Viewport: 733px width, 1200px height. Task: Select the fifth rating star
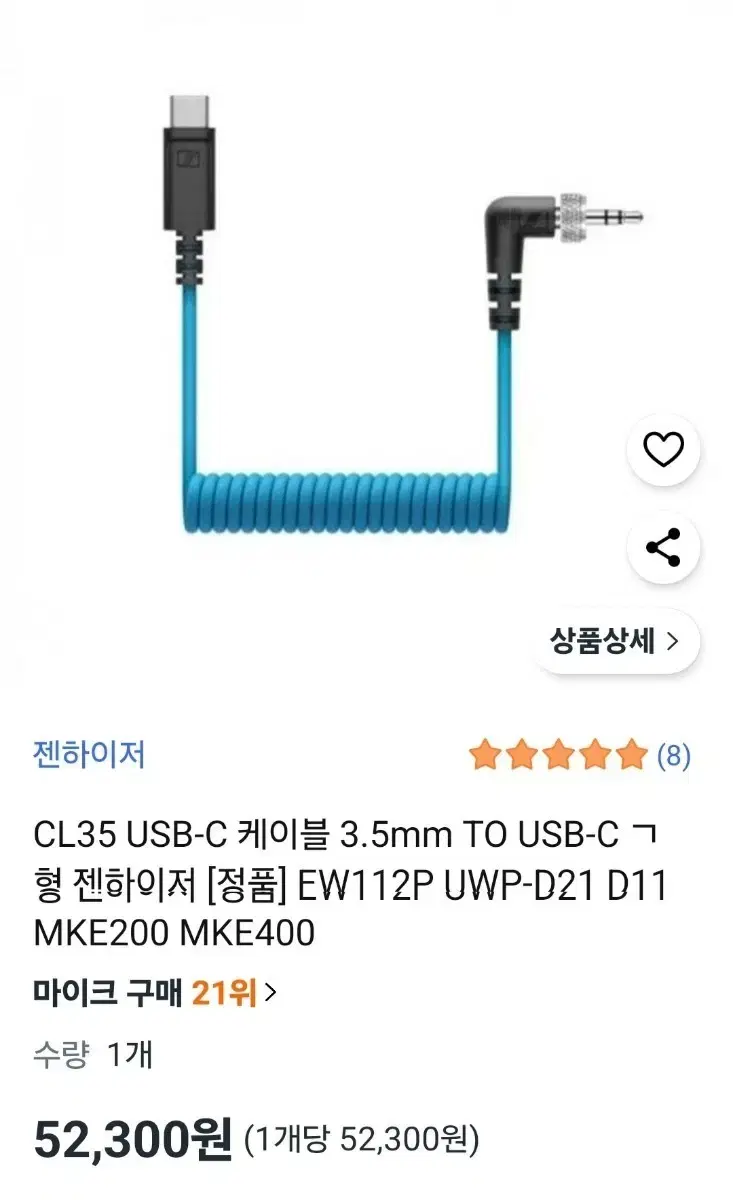(631, 755)
